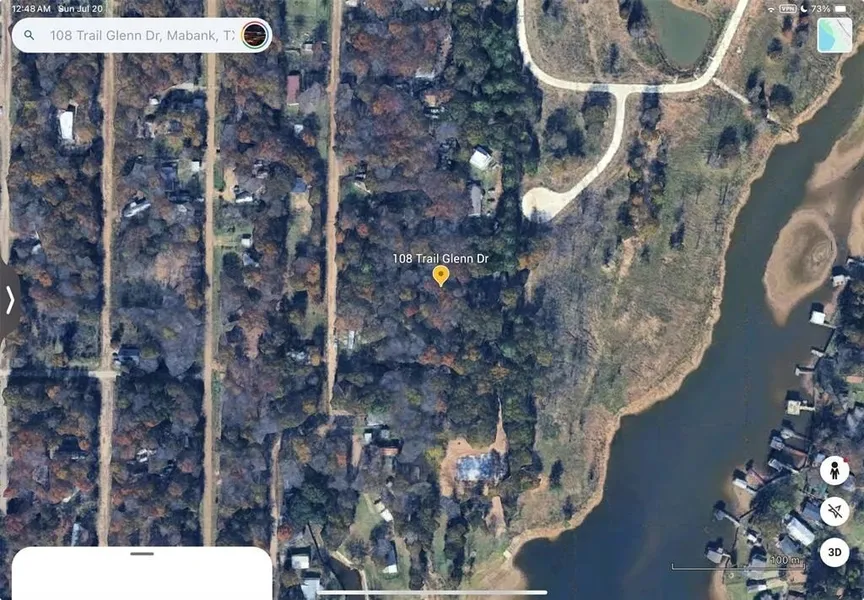Open the address search box
This screenshot has height=600, width=864.
(140, 35)
